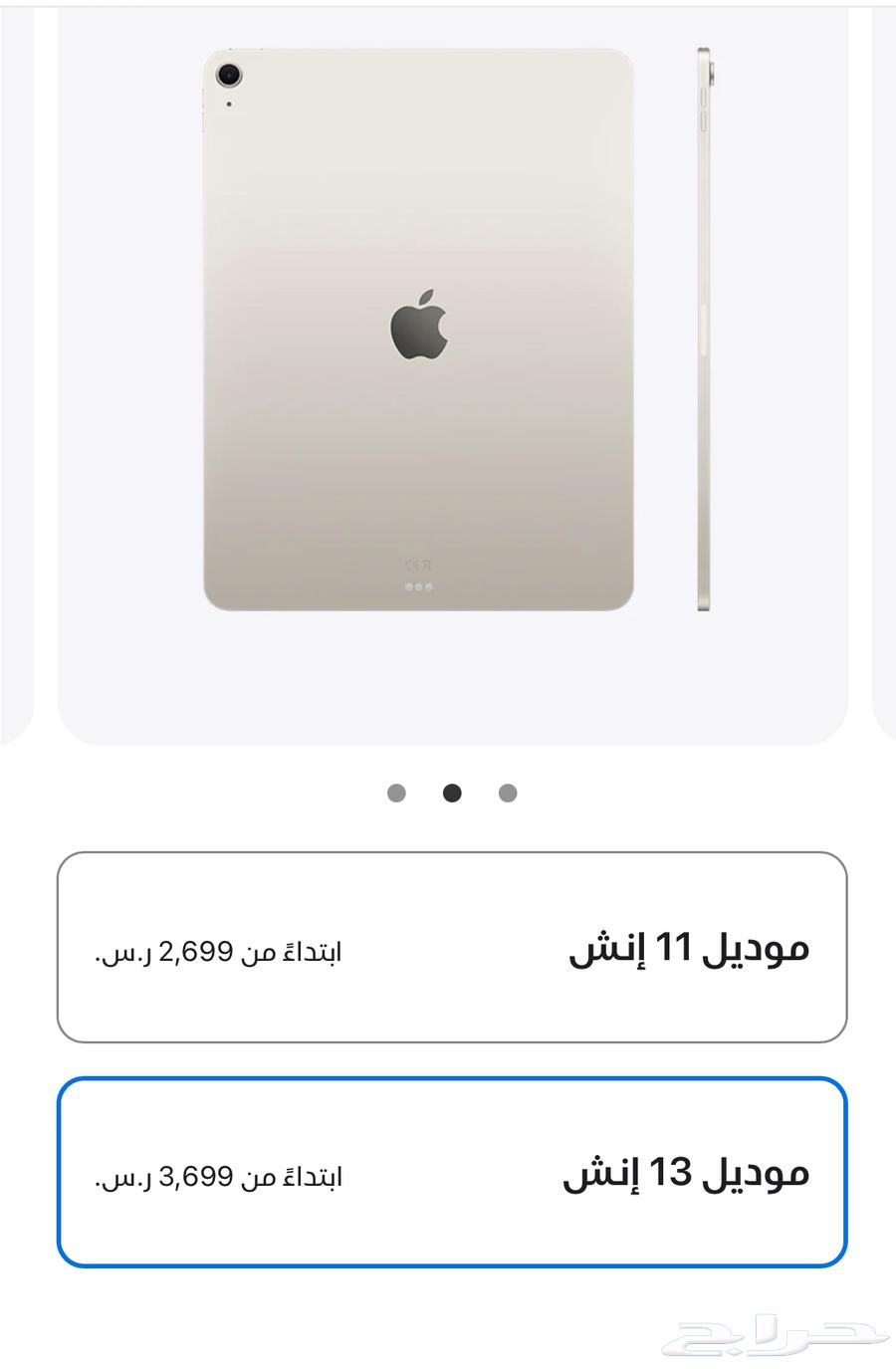Advance the image carousel to next slide
Viewport: 896px width, 1369px height.
[507, 793]
